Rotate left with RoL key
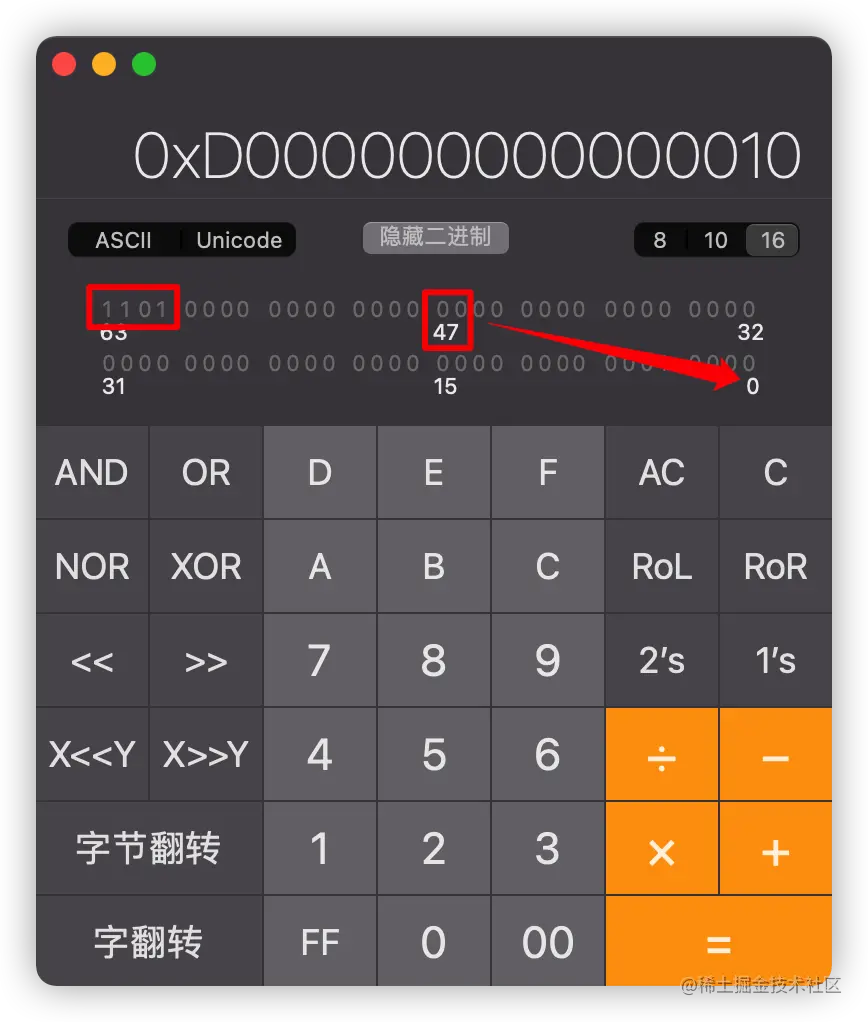Viewport: 868px width, 1022px height. pyautogui.click(x=661, y=567)
